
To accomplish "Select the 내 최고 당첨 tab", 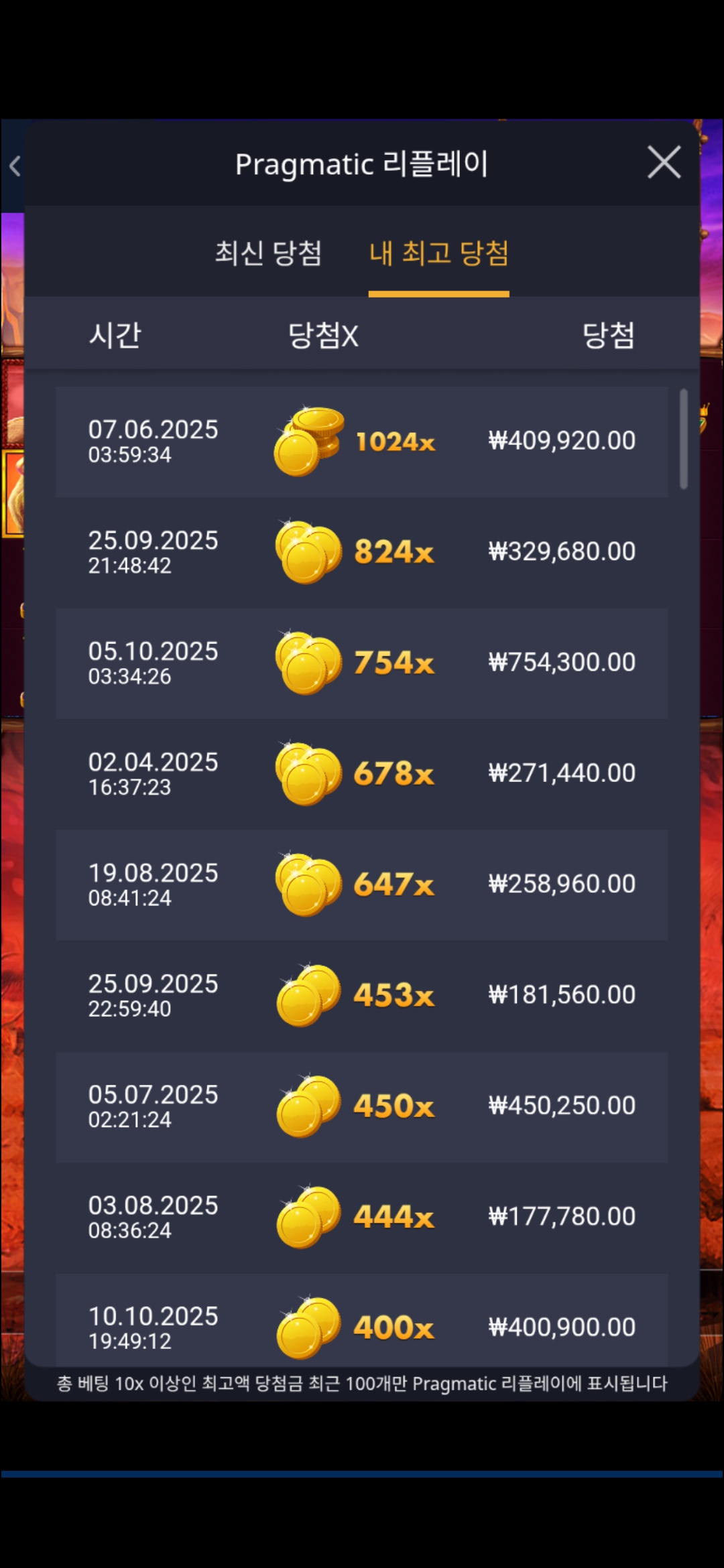I will pyautogui.click(x=439, y=253).
